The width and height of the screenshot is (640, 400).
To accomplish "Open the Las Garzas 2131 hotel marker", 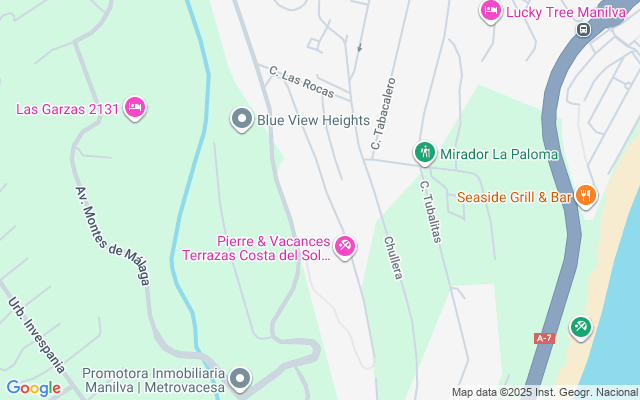I will (x=136, y=107).
